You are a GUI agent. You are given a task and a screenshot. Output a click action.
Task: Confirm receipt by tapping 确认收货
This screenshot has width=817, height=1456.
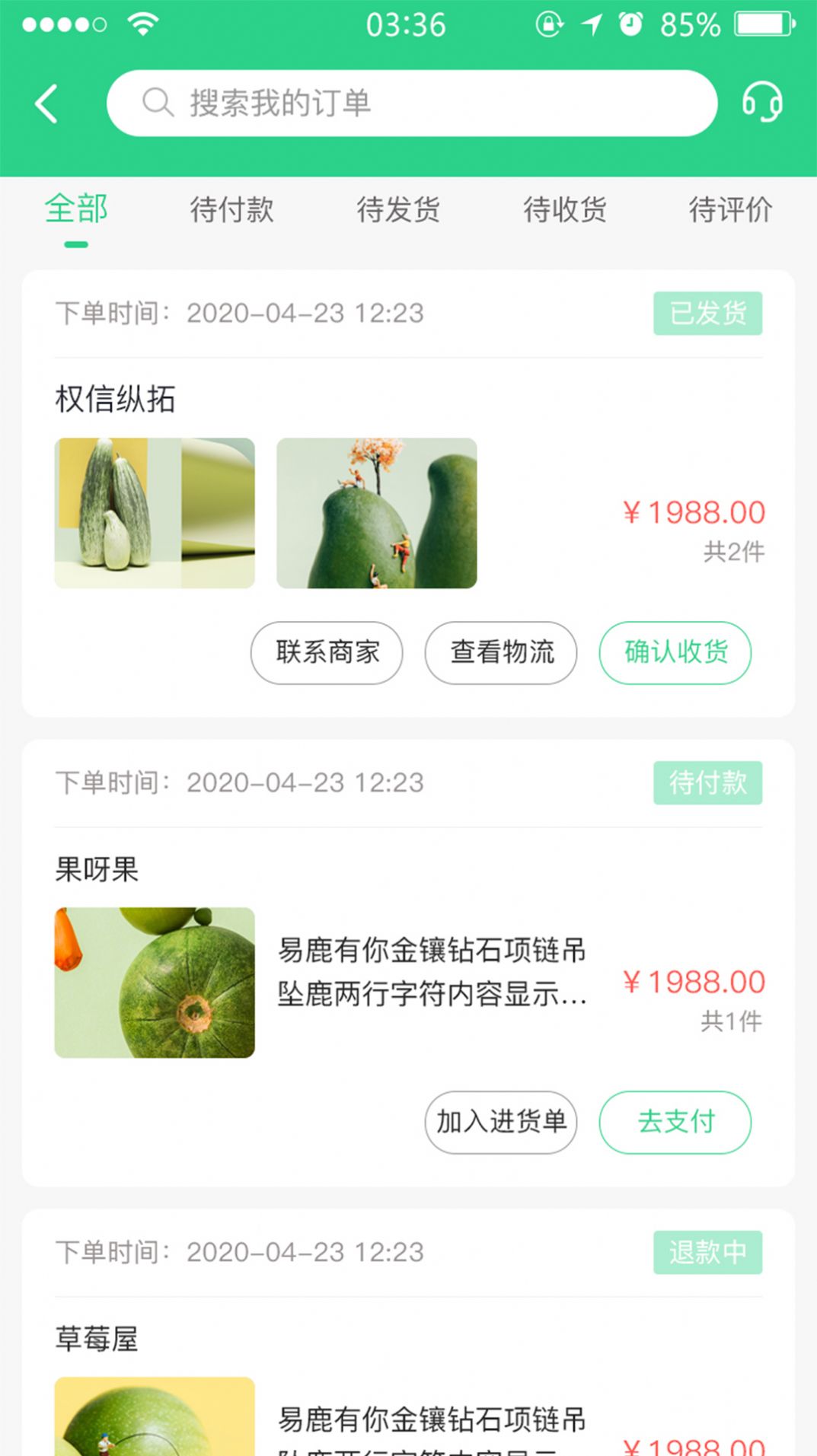(675, 653)
